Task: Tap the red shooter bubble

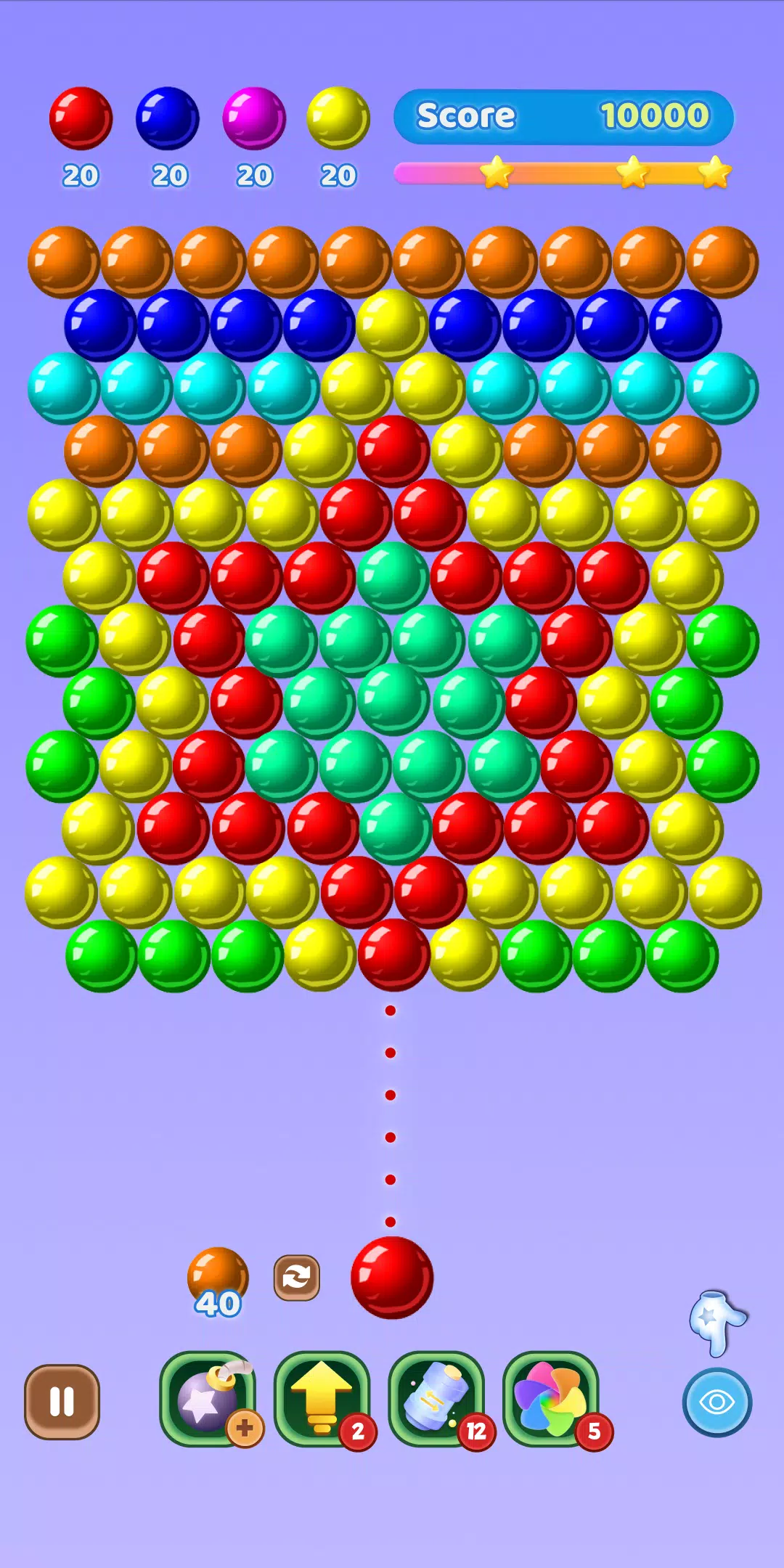Action: 392,1278
